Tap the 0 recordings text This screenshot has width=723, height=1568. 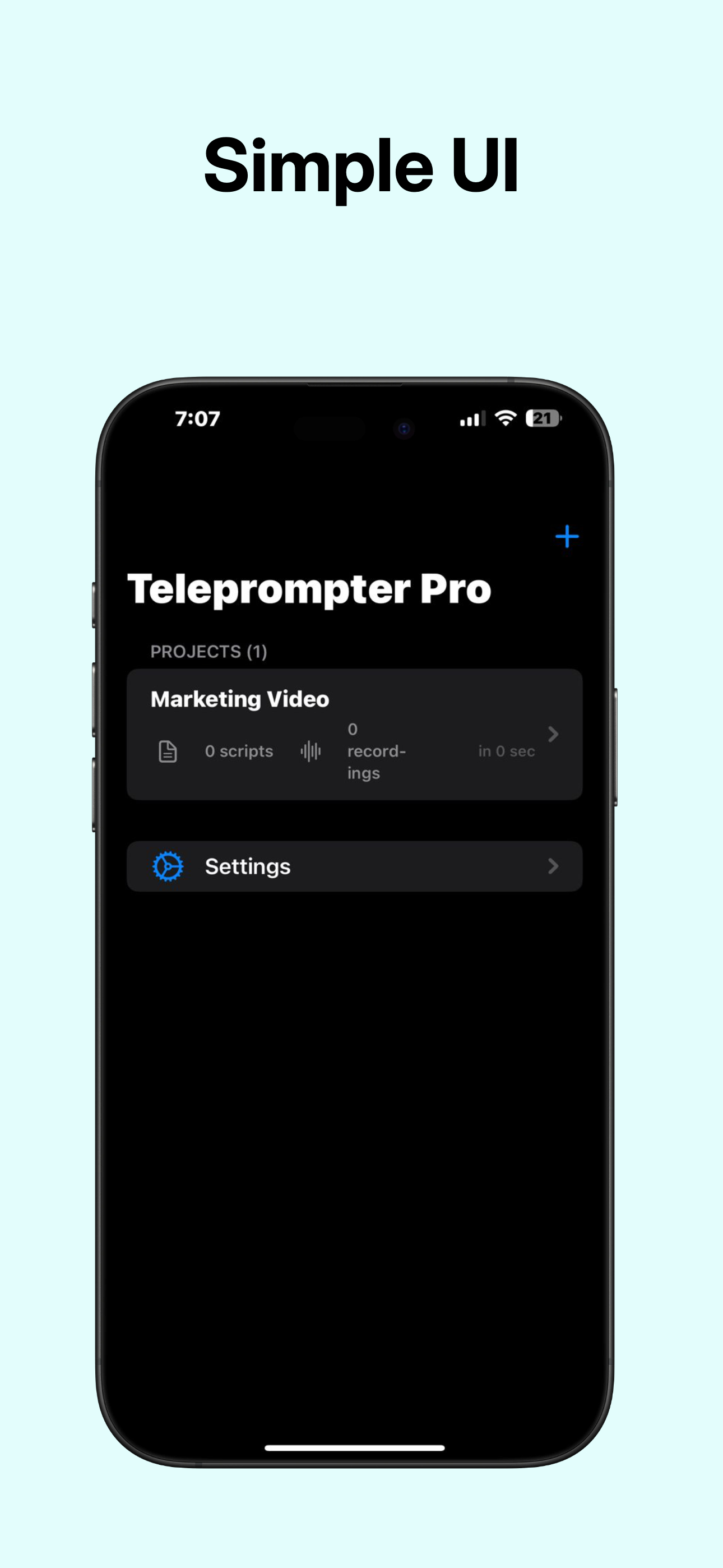tap(377, 751)
